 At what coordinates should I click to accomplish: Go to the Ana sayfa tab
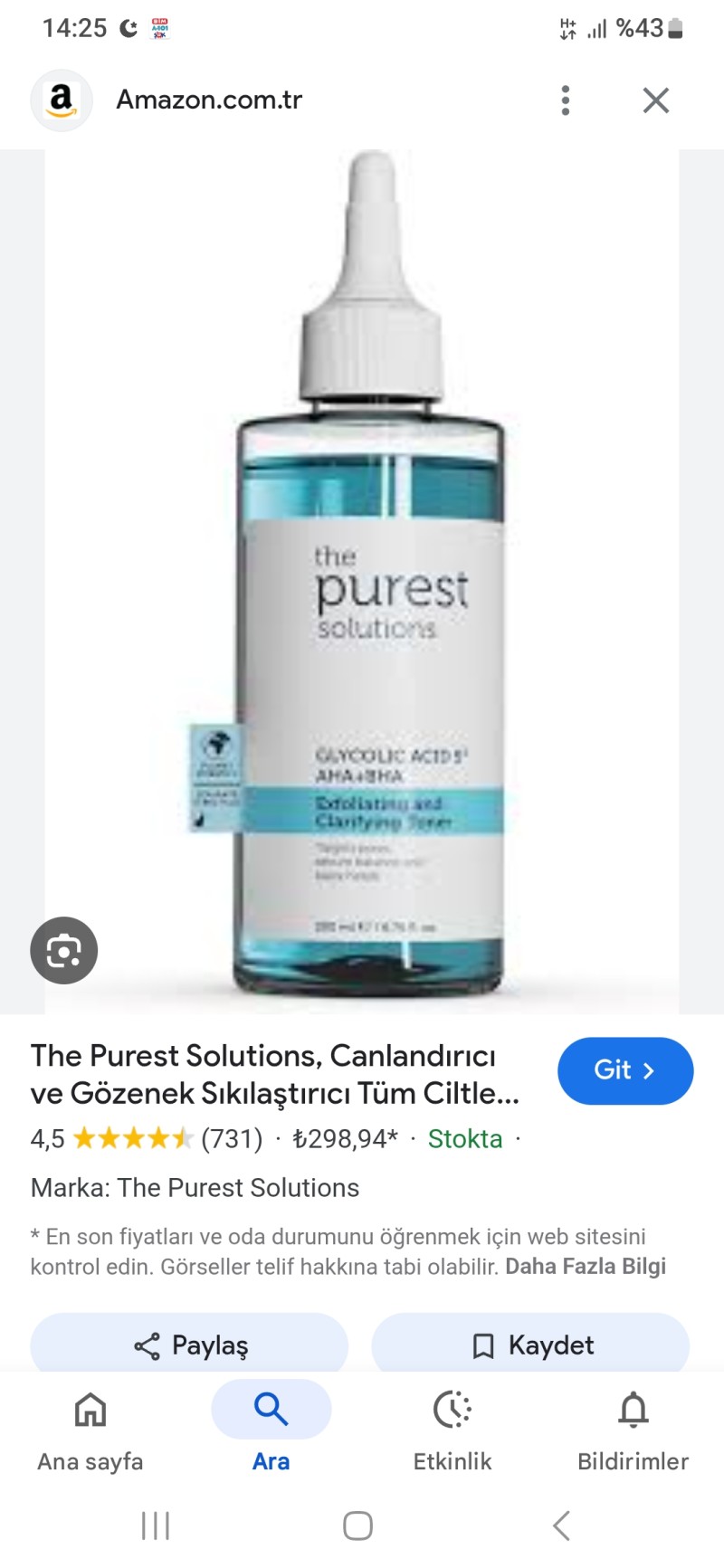tap(90, 1427)
